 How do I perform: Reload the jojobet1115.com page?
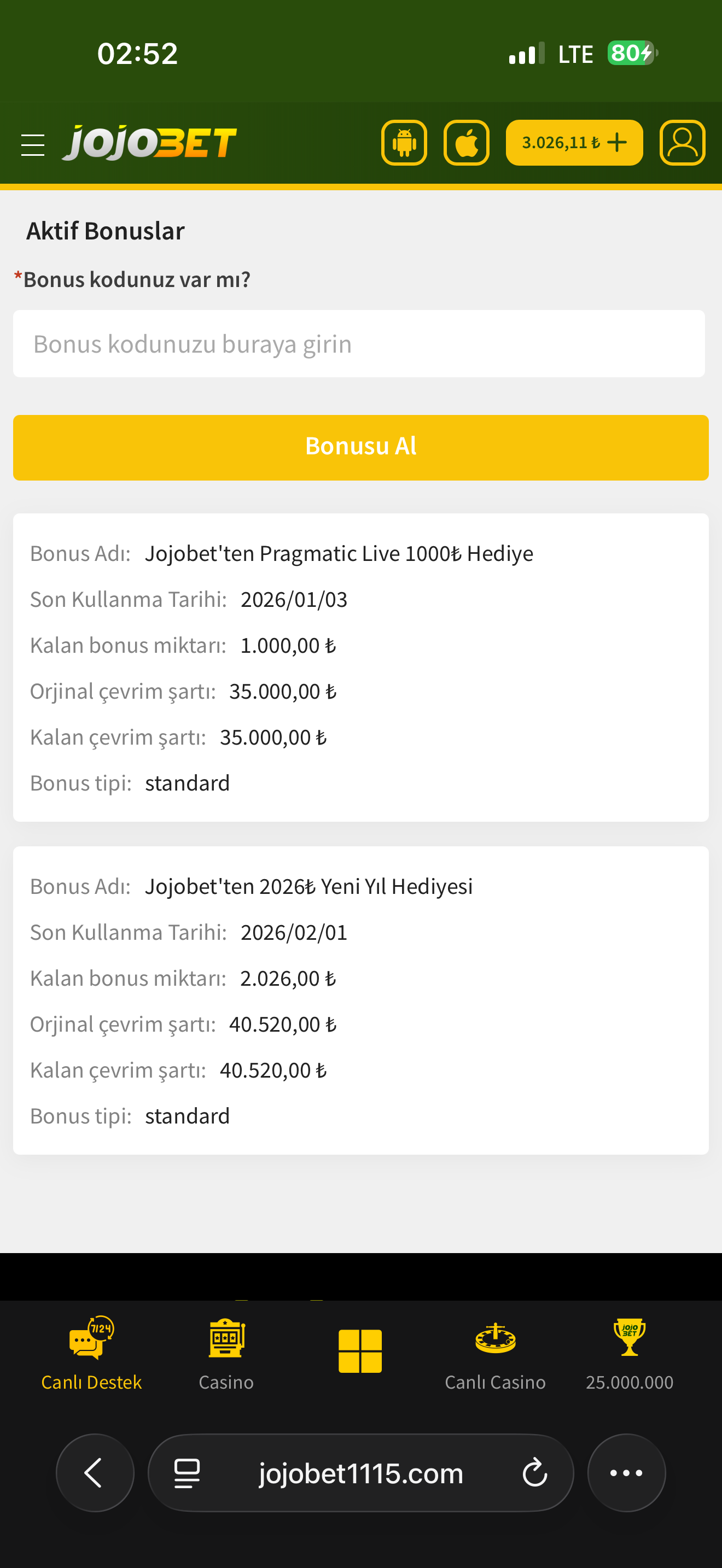534,1473
